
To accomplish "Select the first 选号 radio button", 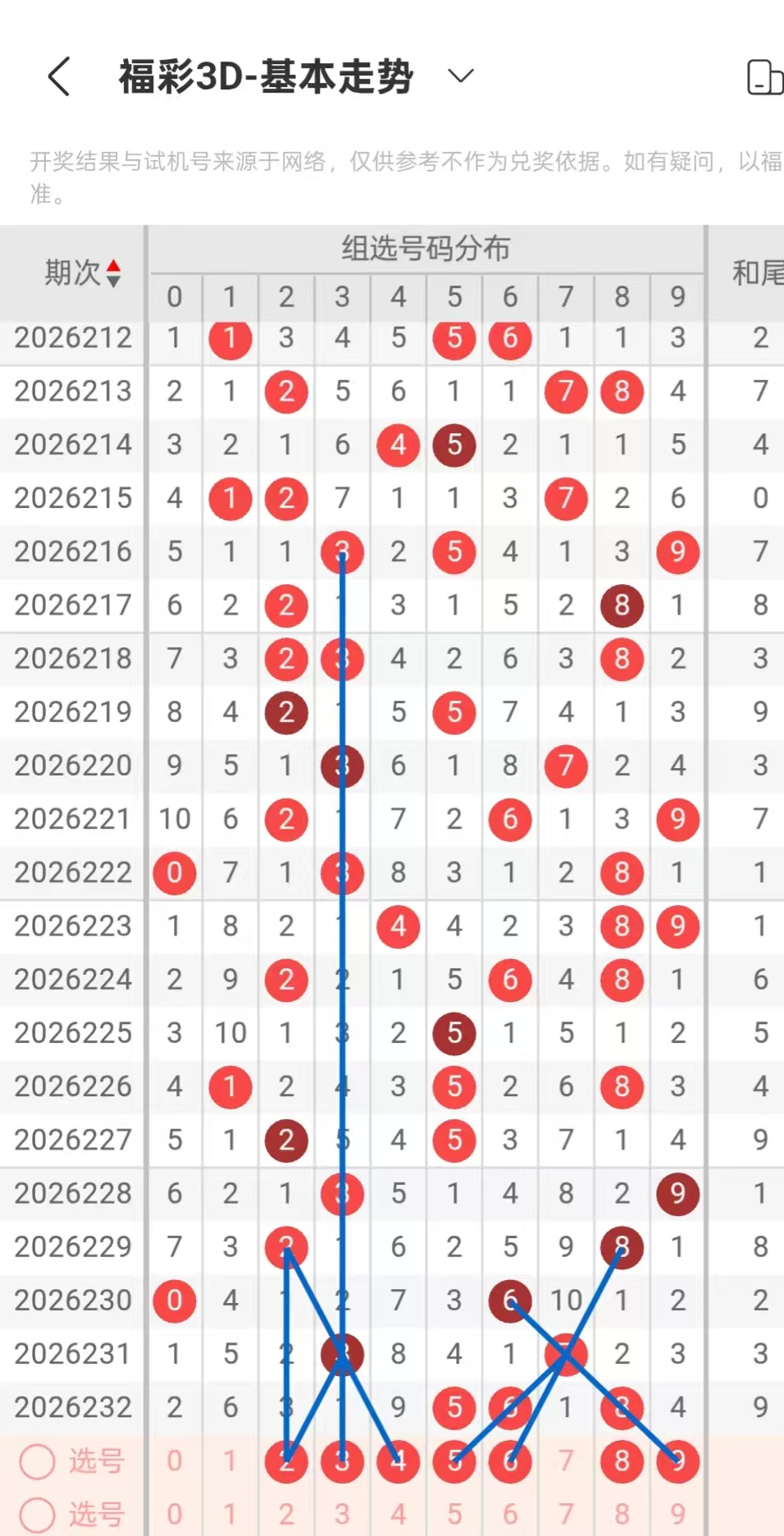I will tap(38, 1461).
